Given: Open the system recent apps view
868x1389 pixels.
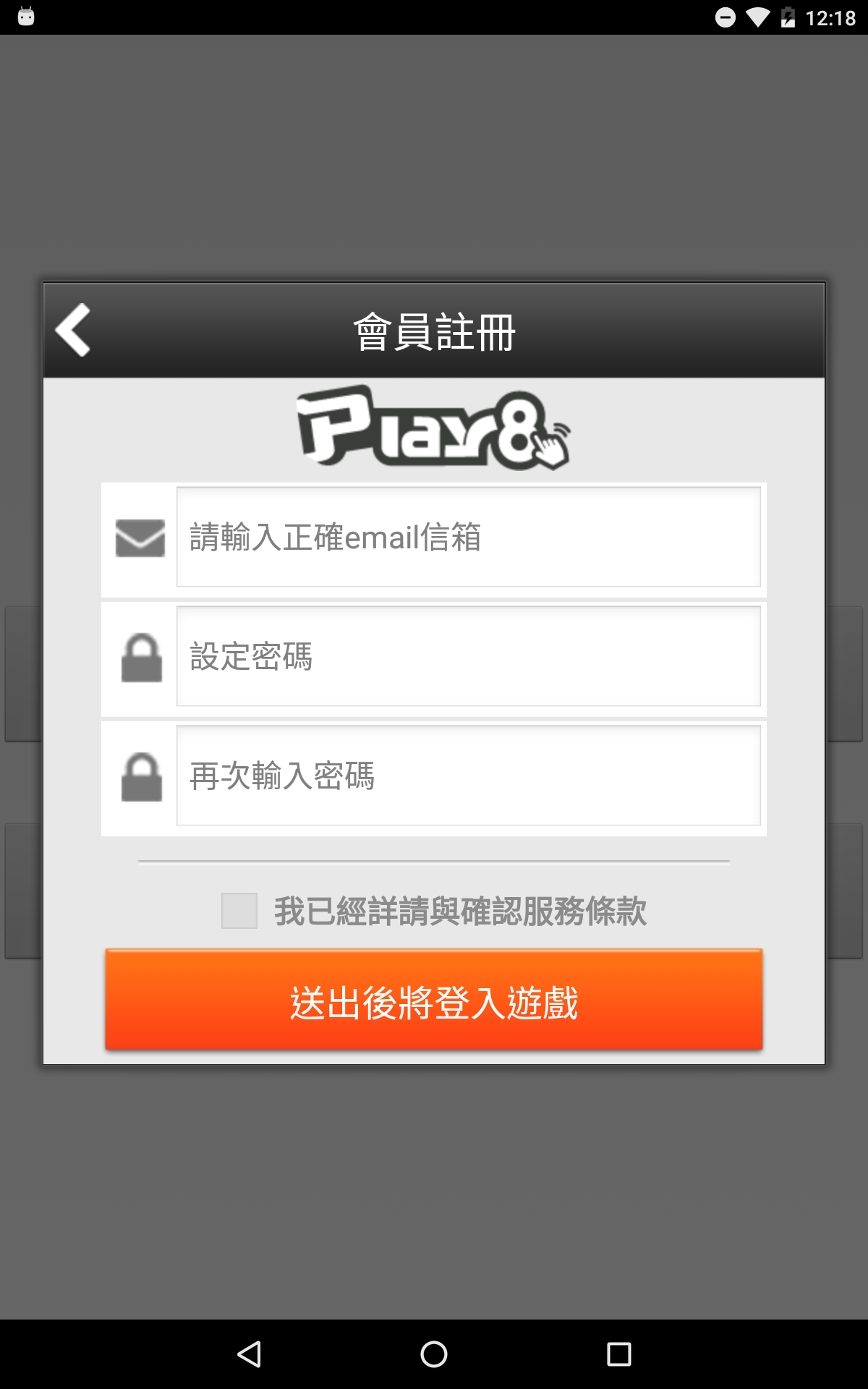Looking at the screenshot, I should 618,1354.
